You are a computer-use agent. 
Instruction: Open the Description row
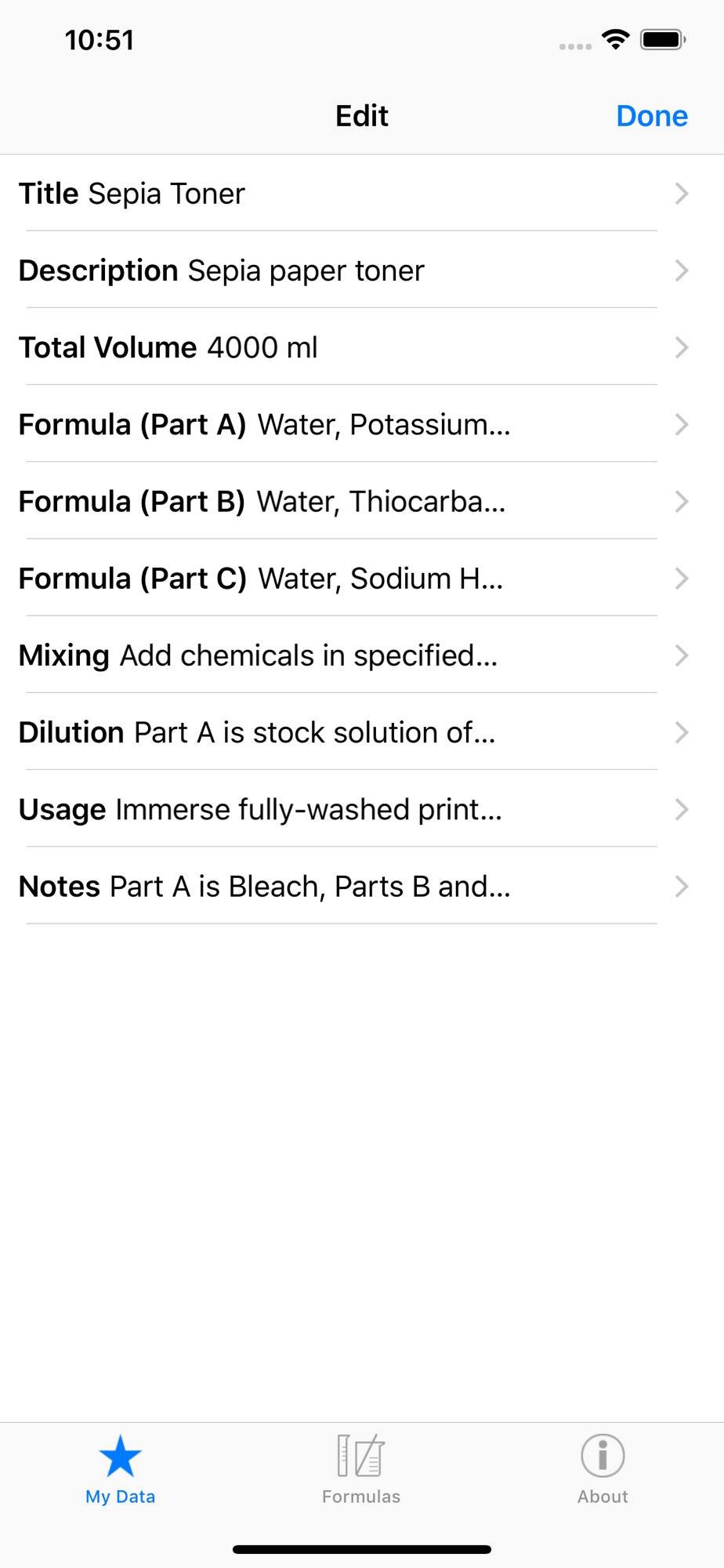pyautogui.click(x=362, y=270)
